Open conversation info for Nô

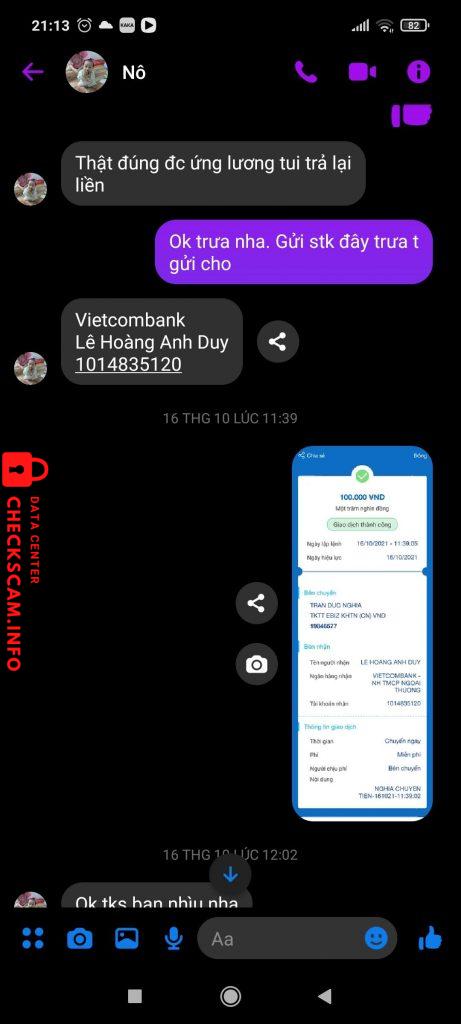419,72
